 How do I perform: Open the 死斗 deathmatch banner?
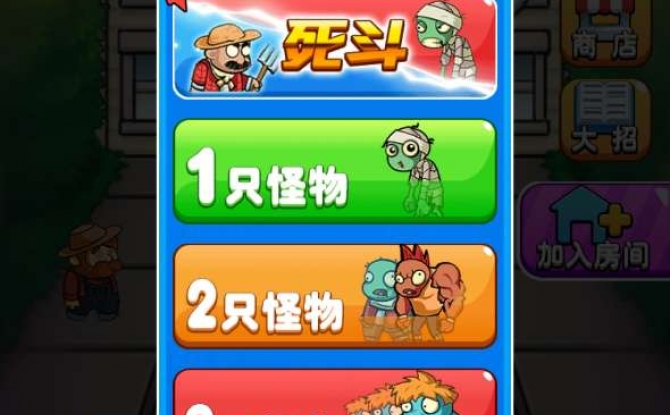pos(334,49)
